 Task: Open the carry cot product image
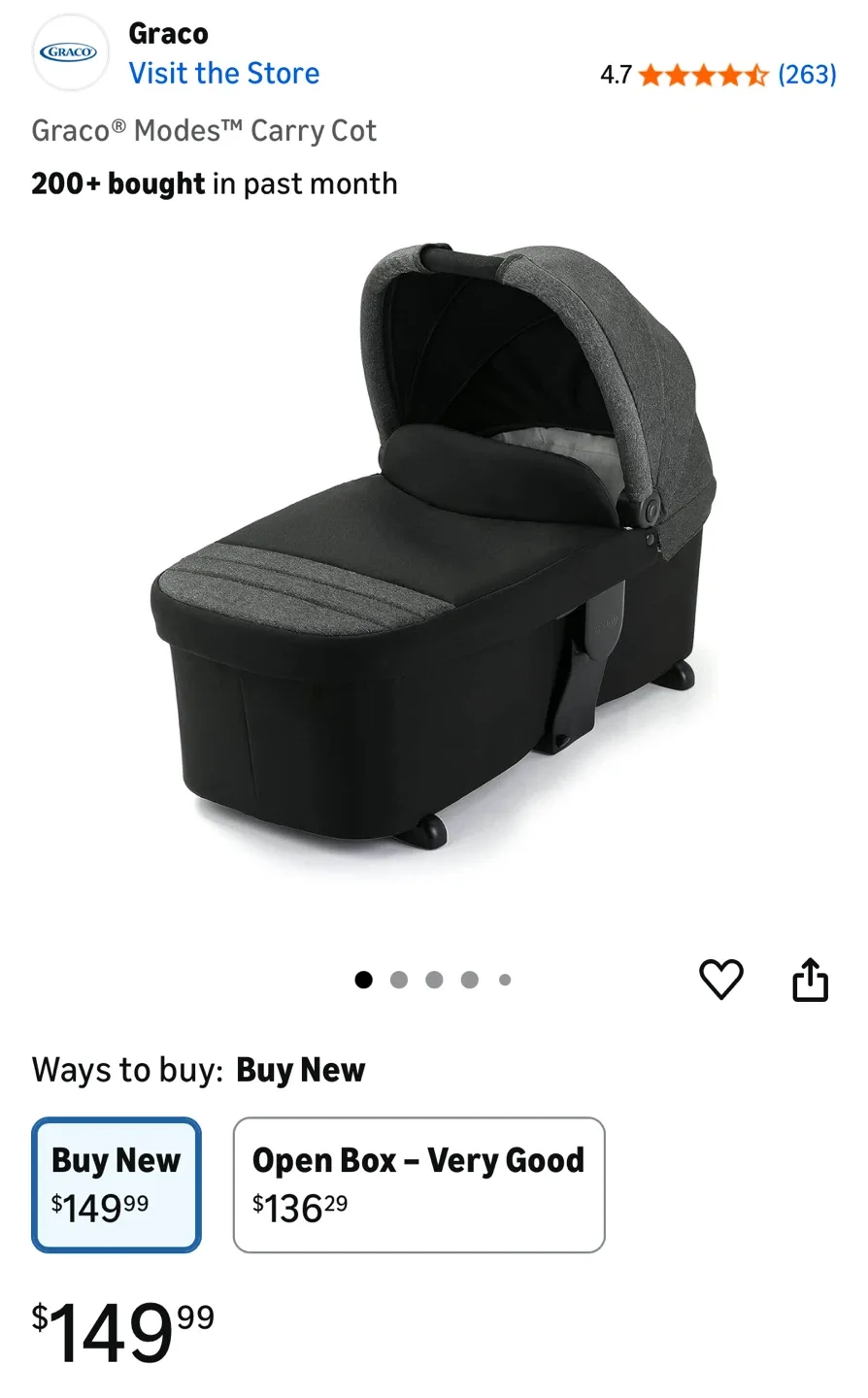434,563
